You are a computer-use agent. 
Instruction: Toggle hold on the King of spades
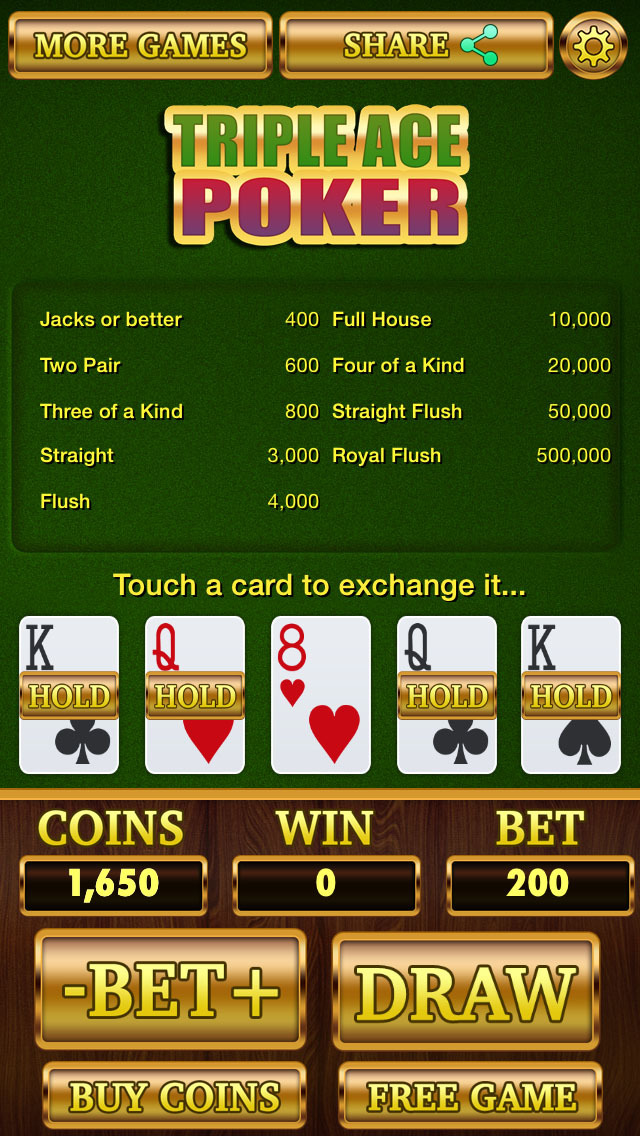click(x=571, y=695)
